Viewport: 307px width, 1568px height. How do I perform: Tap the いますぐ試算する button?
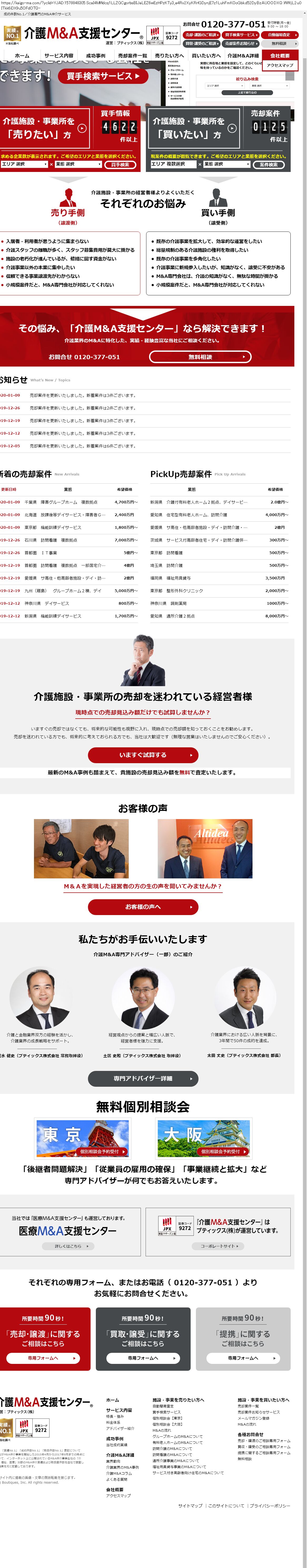click(143, 755)
